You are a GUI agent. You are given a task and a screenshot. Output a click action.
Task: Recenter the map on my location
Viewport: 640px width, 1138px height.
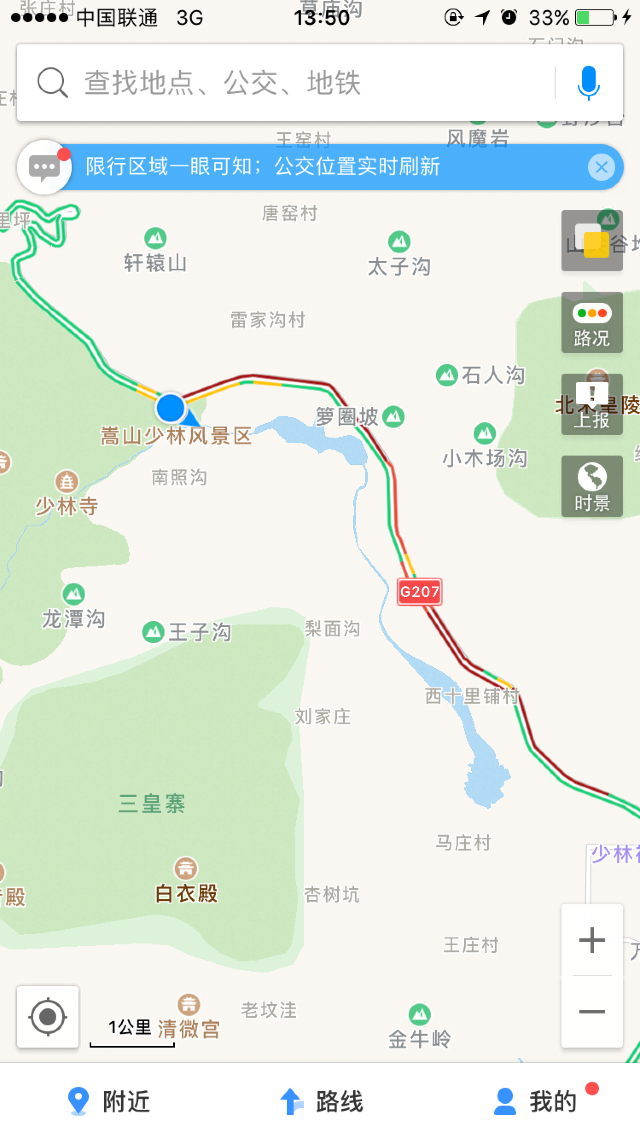pos(48,1017)
